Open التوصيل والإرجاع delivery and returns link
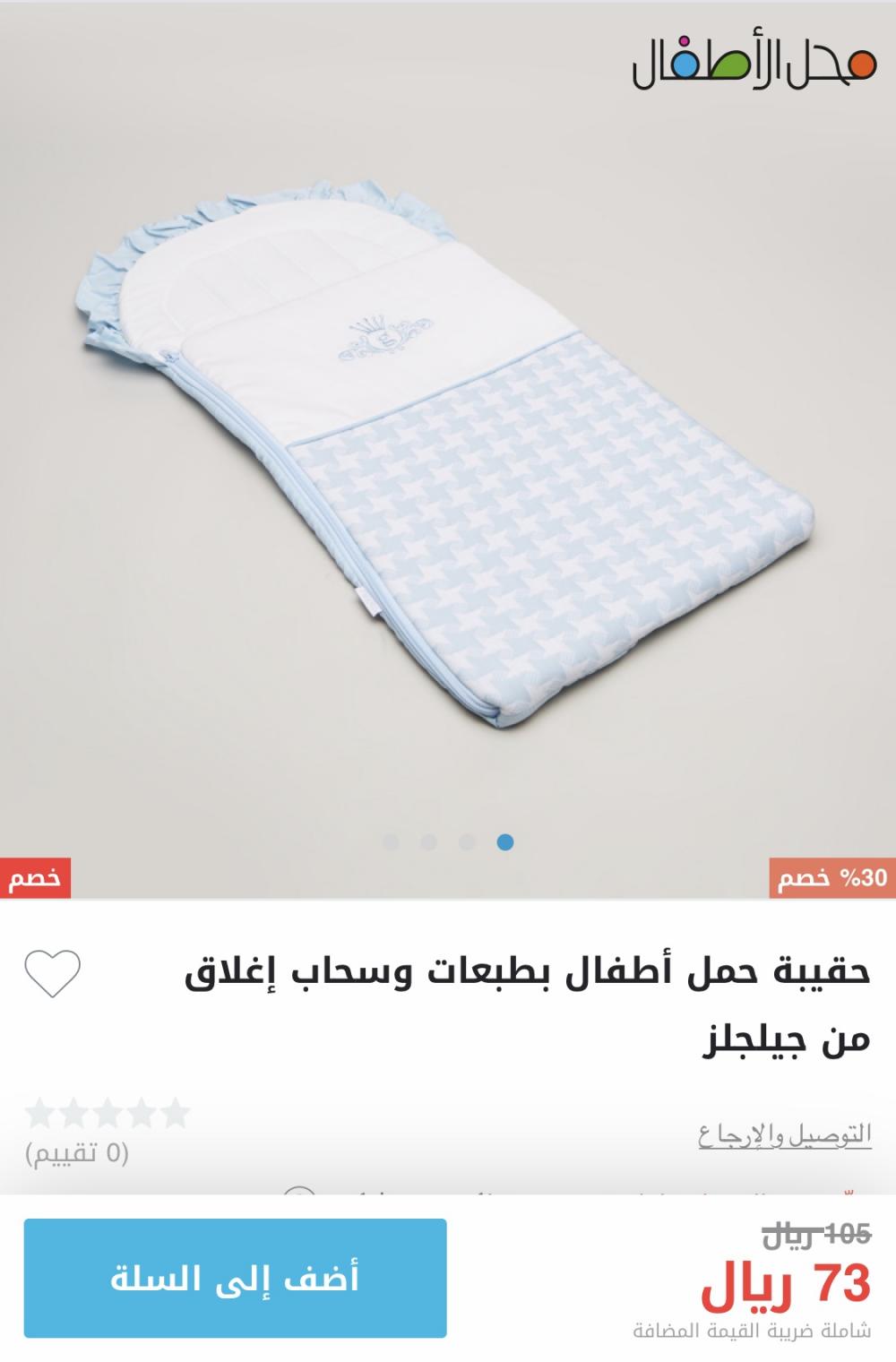 click(785, 1135)
